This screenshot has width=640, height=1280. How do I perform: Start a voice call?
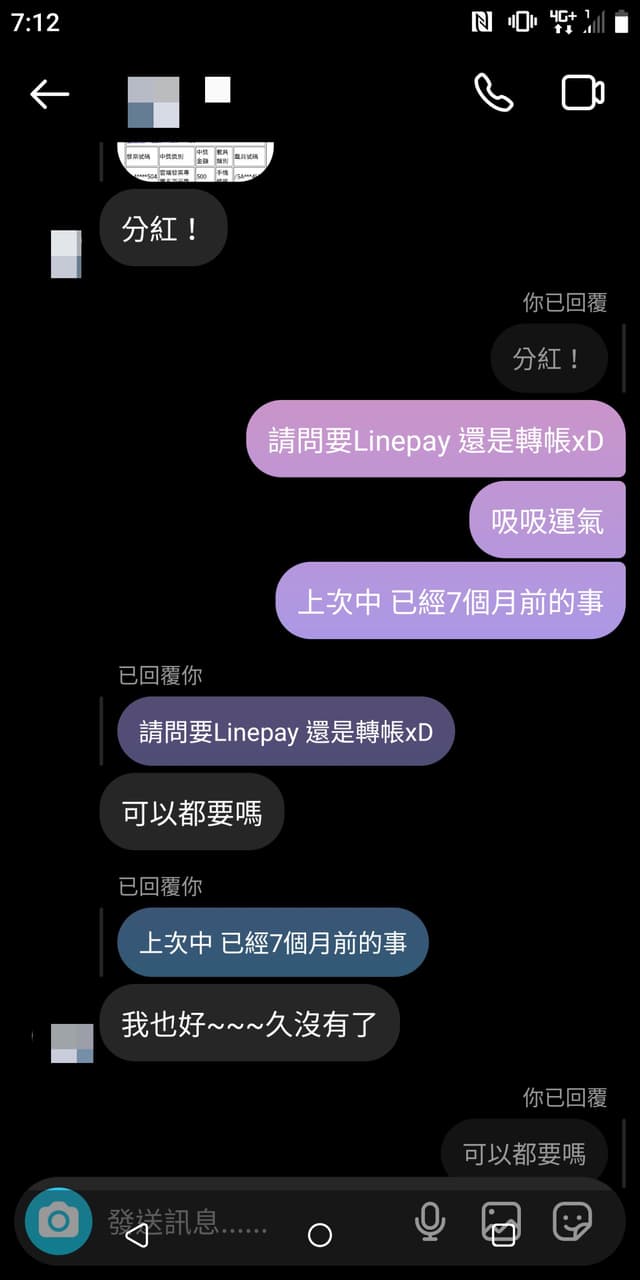coord(493,93)
